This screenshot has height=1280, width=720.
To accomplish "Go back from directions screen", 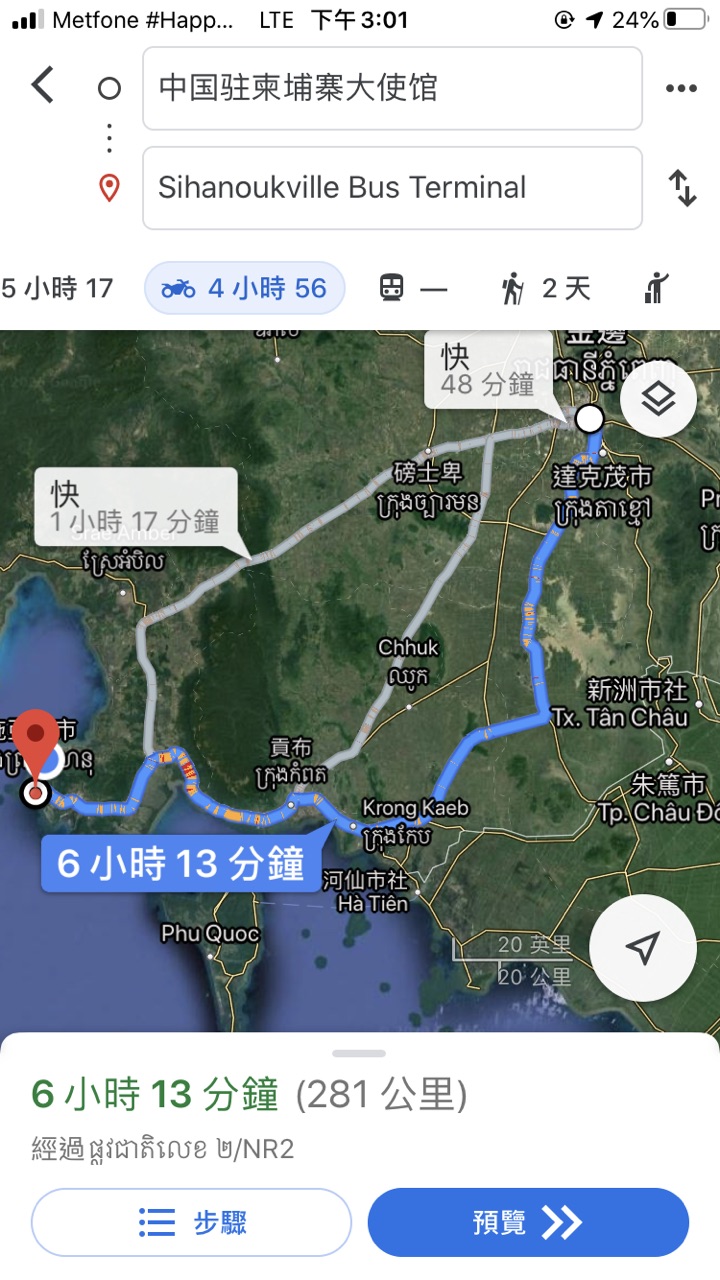I will [x=43, y=86].
